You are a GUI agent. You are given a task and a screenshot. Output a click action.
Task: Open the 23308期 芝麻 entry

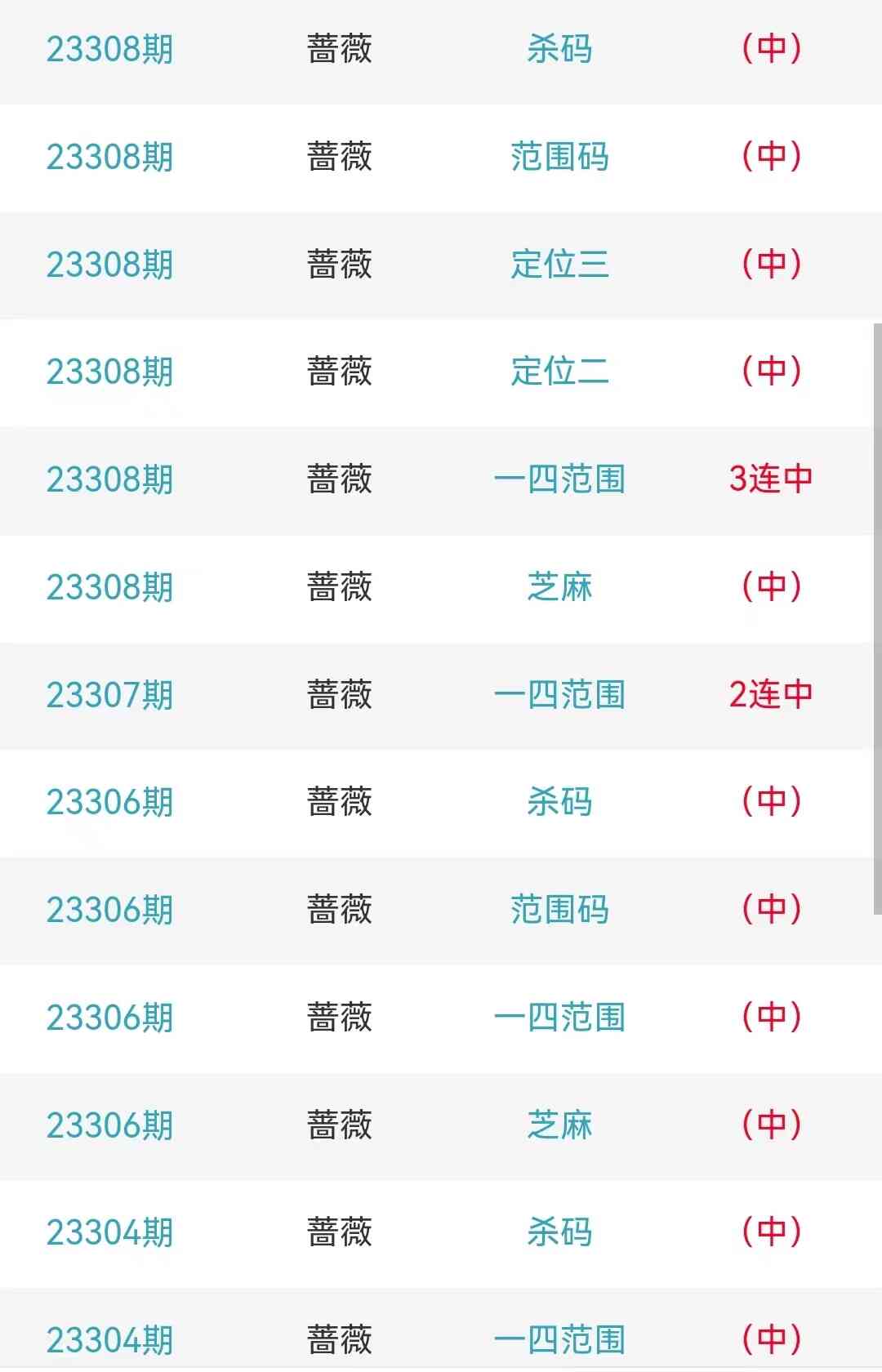559,587
